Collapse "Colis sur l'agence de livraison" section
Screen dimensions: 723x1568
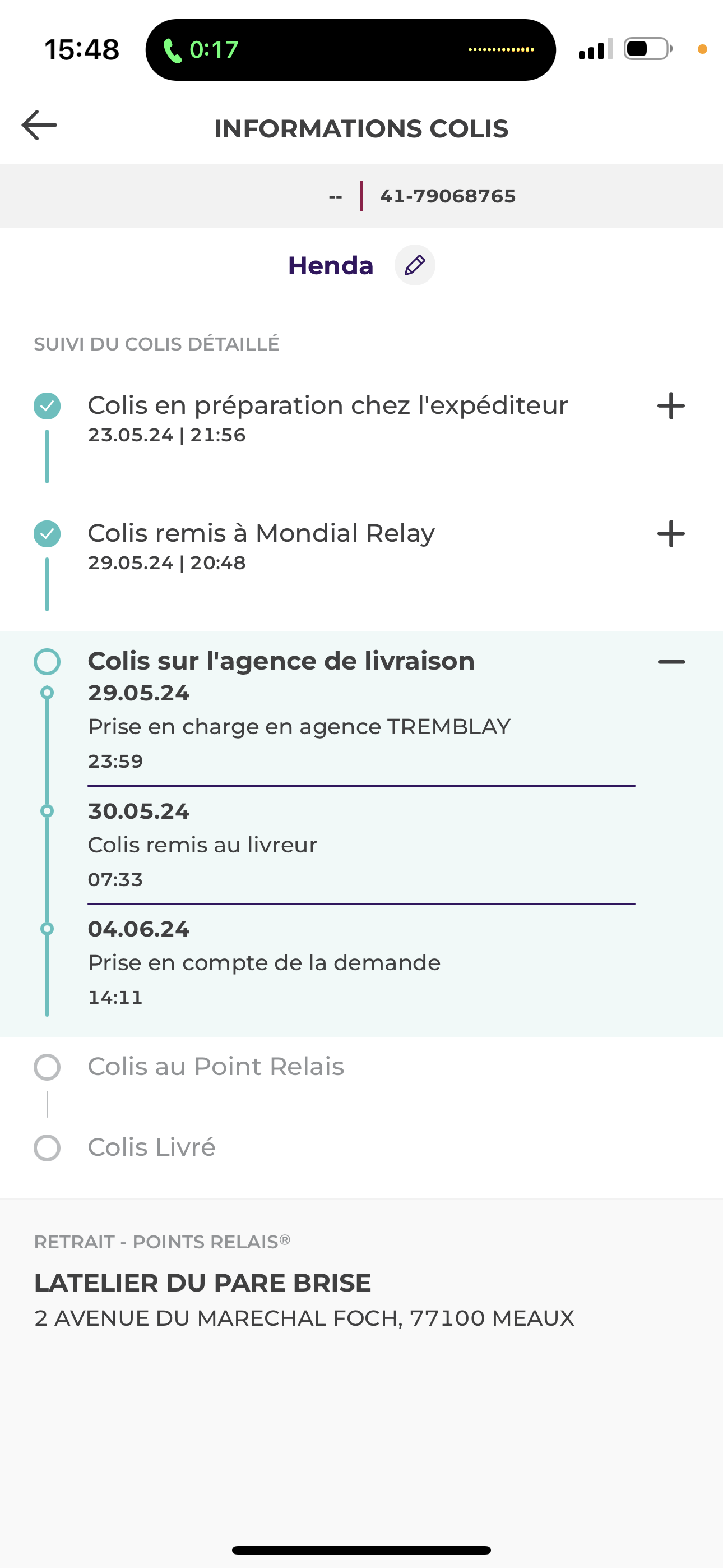pos(671,662)
